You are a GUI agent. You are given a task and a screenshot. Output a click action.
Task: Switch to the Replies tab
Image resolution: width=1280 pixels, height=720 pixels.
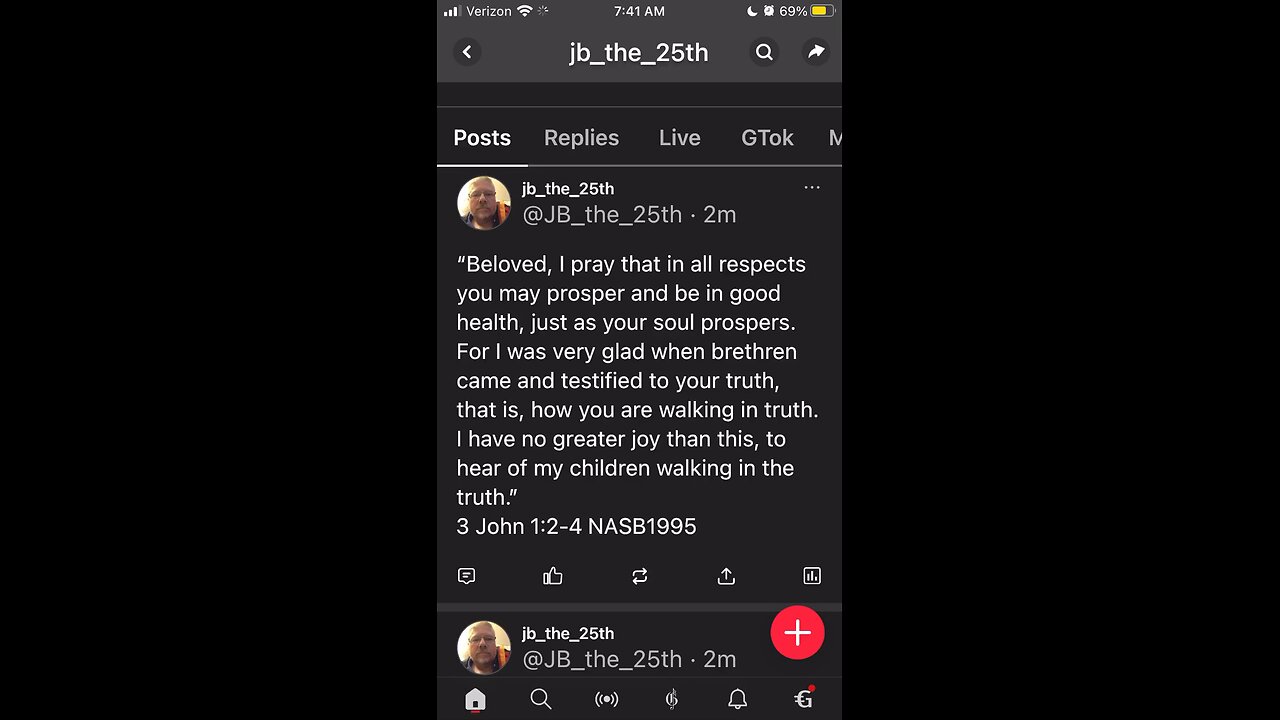581,138
